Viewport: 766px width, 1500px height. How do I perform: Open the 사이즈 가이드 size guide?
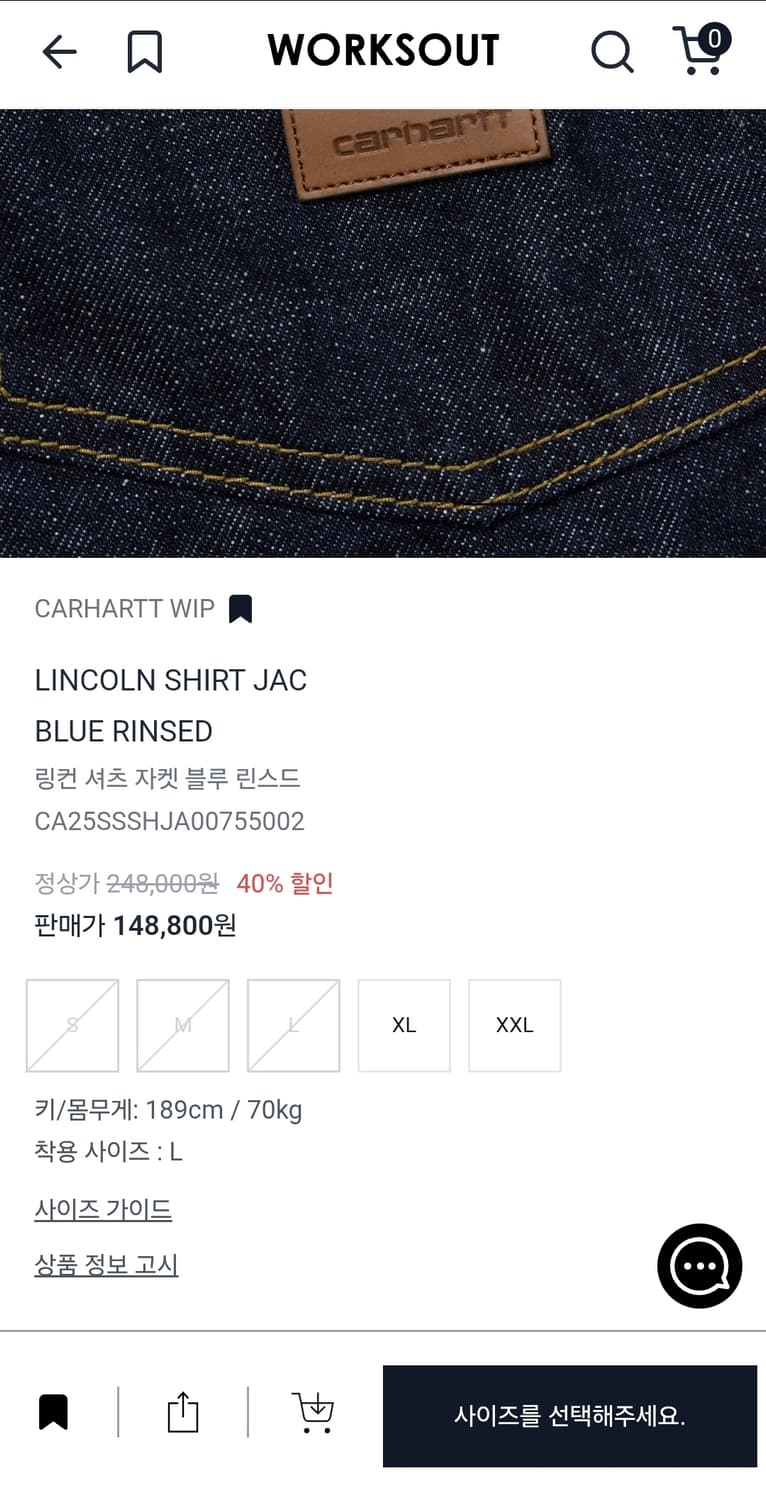(102, 1209)
